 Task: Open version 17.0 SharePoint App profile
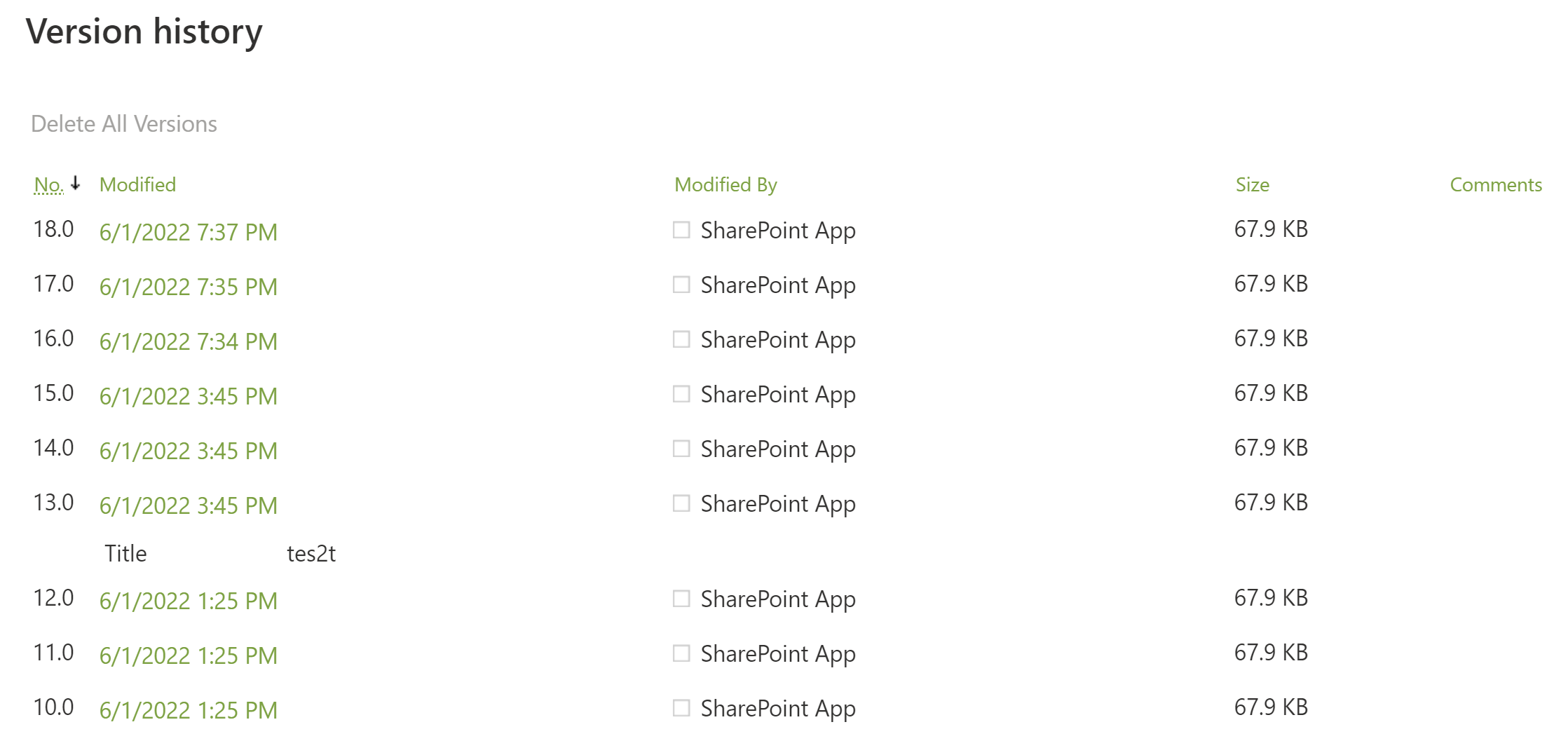pos(777,285)
